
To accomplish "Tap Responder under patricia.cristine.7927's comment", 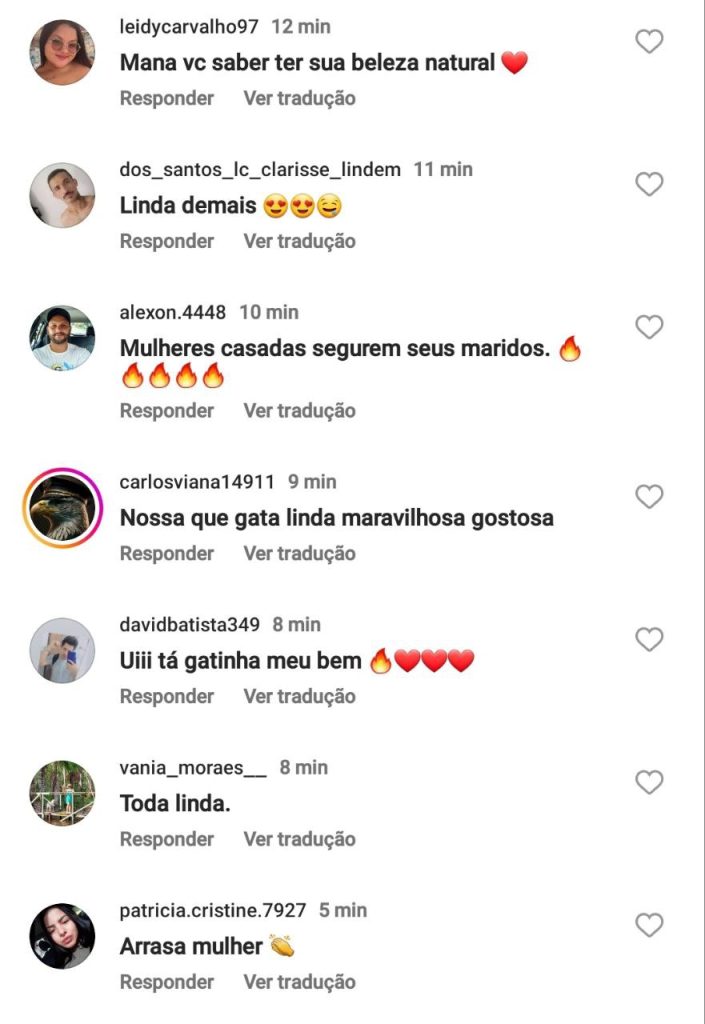I will (167, 982).
